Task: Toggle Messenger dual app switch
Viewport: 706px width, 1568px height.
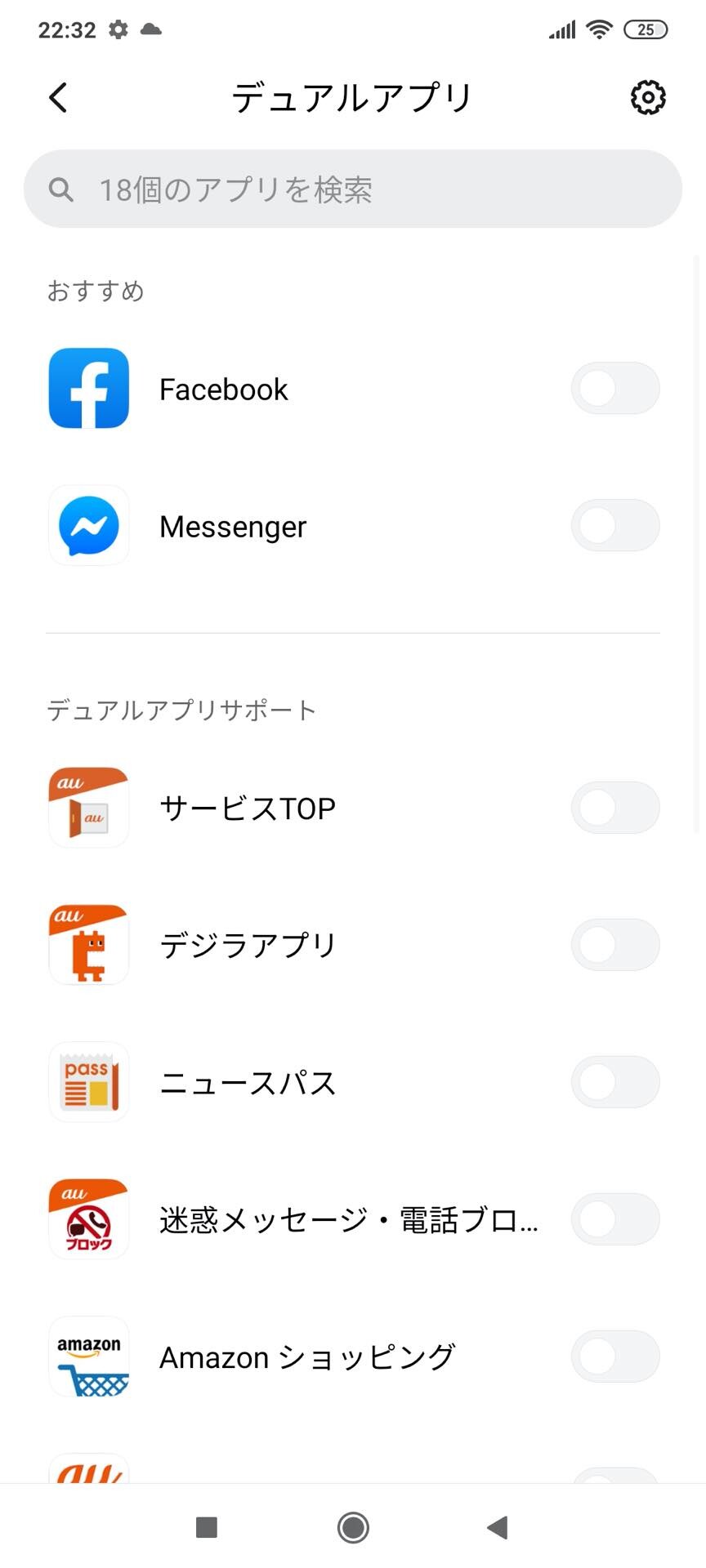Action: tap(615, 526)
